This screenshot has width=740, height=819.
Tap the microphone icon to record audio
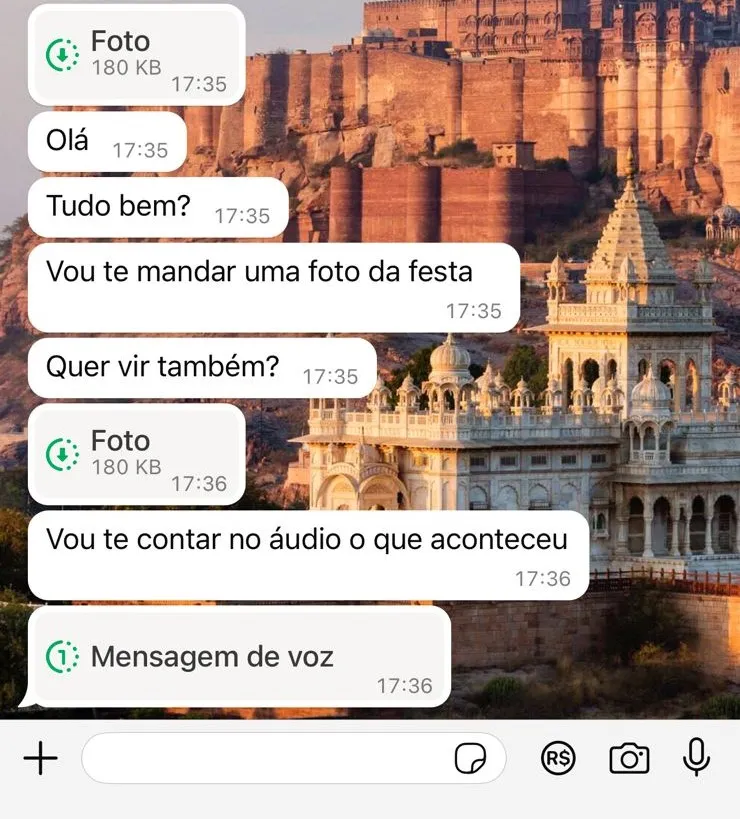696,758
